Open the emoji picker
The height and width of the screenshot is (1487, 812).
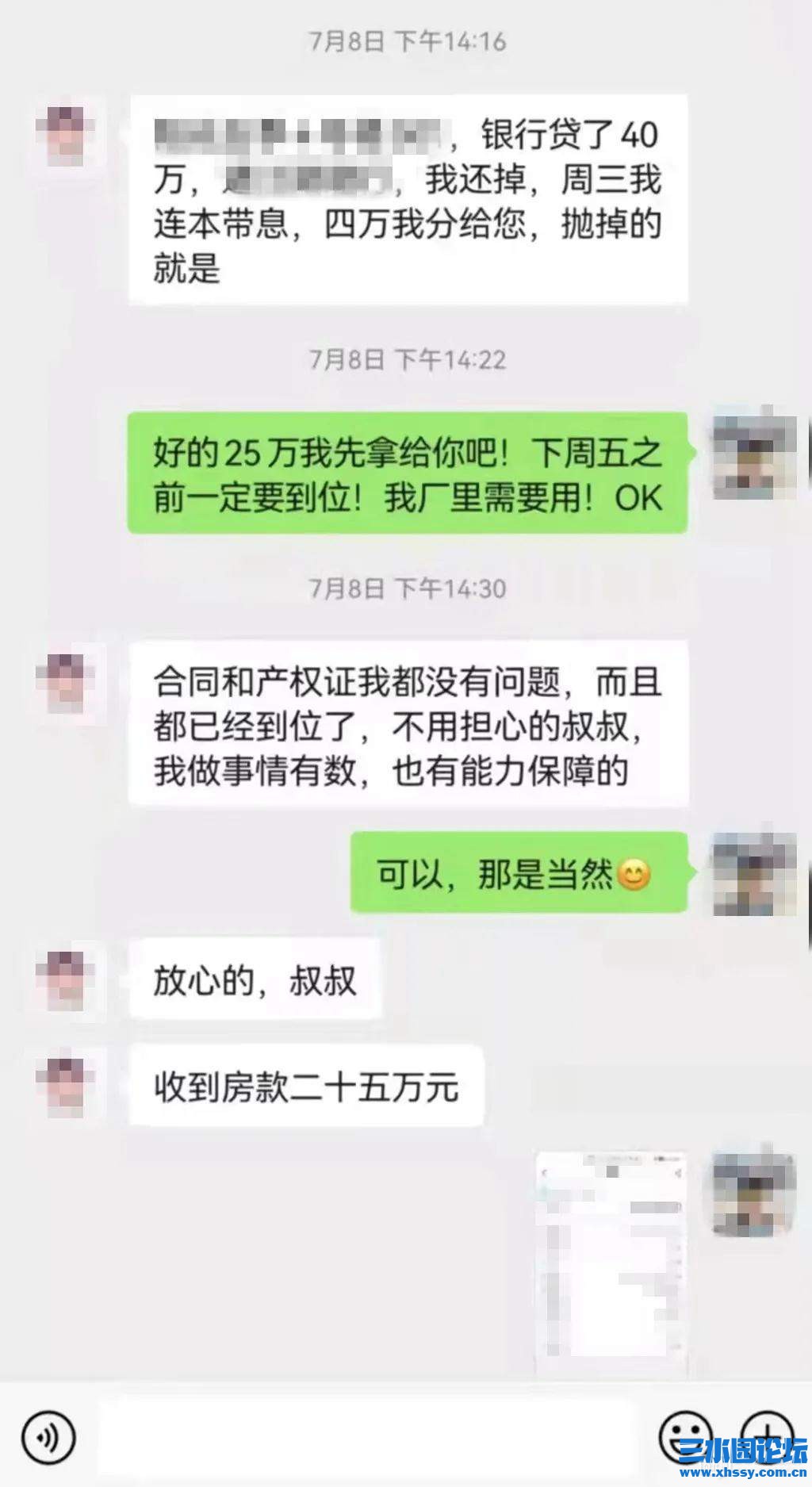685,1434
